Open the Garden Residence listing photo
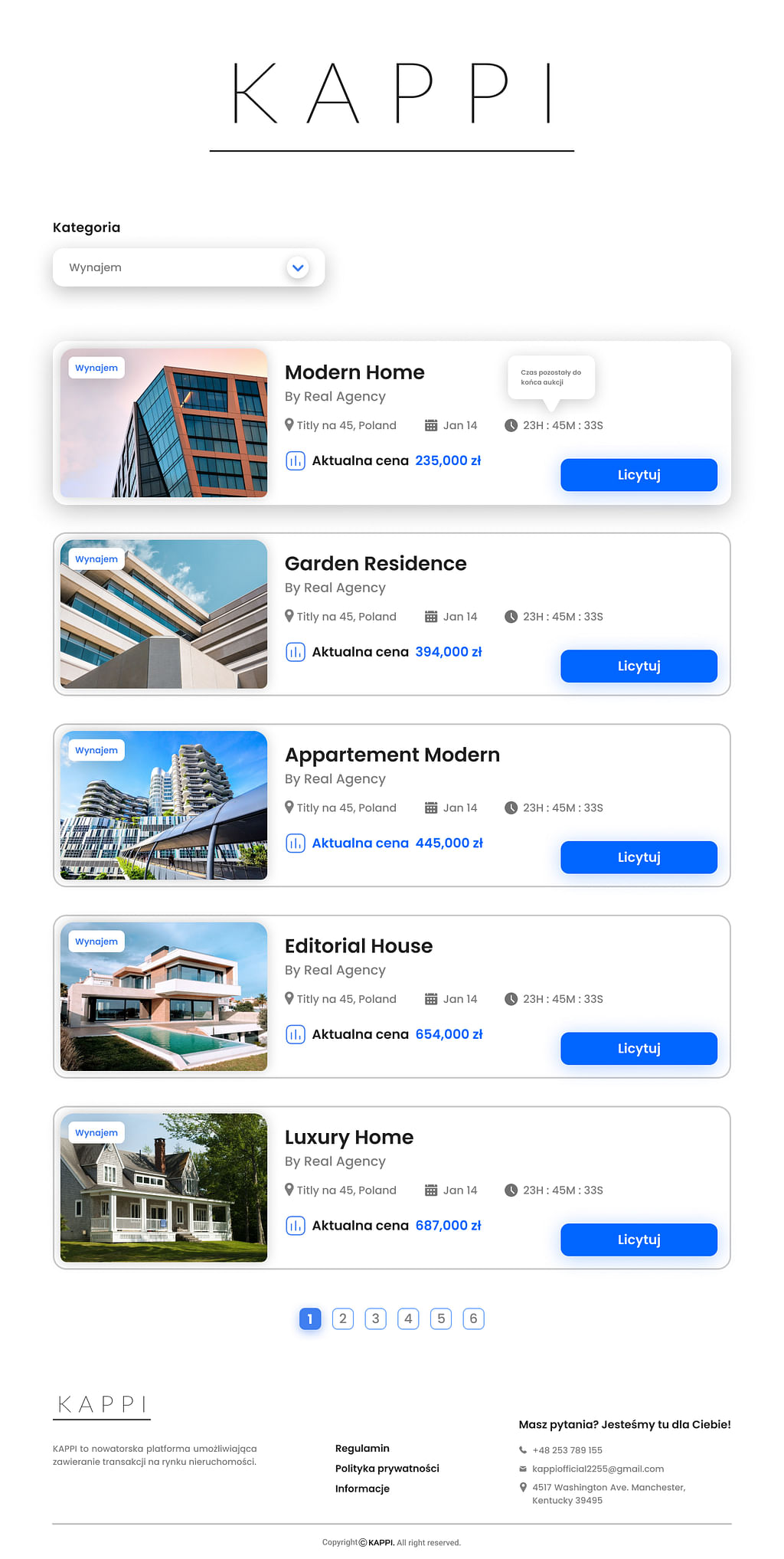The width and height of the screenshot is (784, 1559). [164, 614]
